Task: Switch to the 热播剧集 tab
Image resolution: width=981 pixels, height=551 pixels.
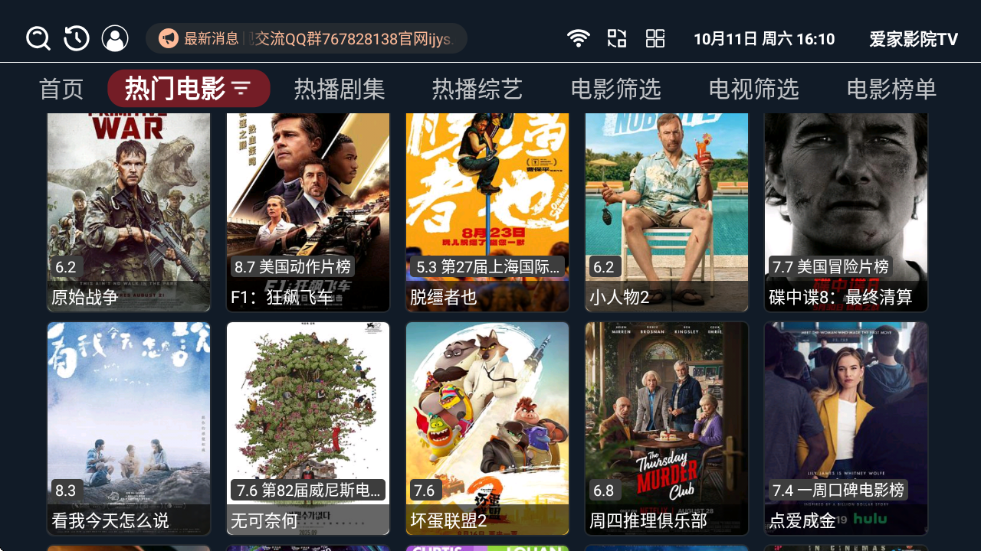Action: tap(339, 89)
